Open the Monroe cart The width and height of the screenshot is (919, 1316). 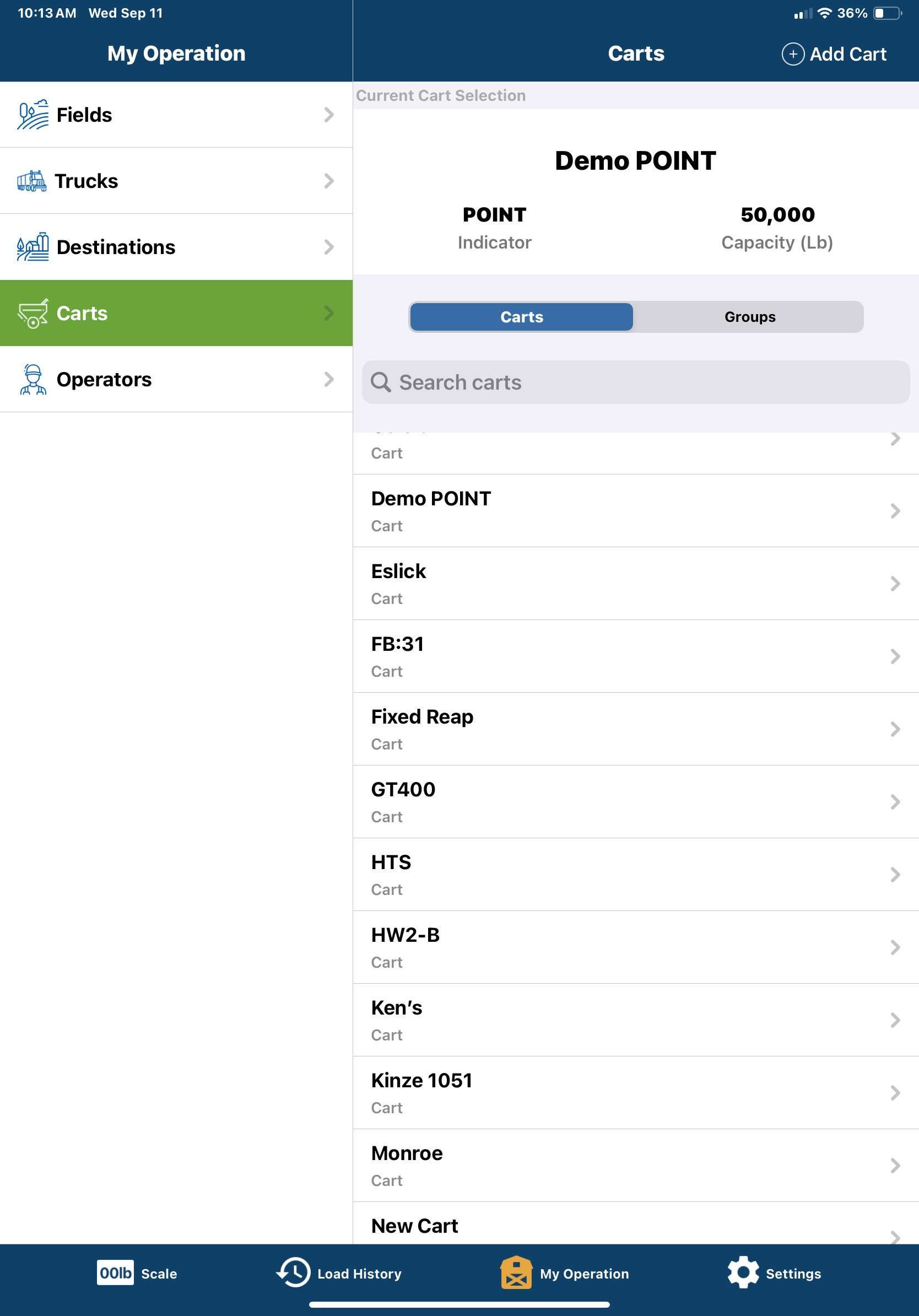click(x=635, y=1166)
